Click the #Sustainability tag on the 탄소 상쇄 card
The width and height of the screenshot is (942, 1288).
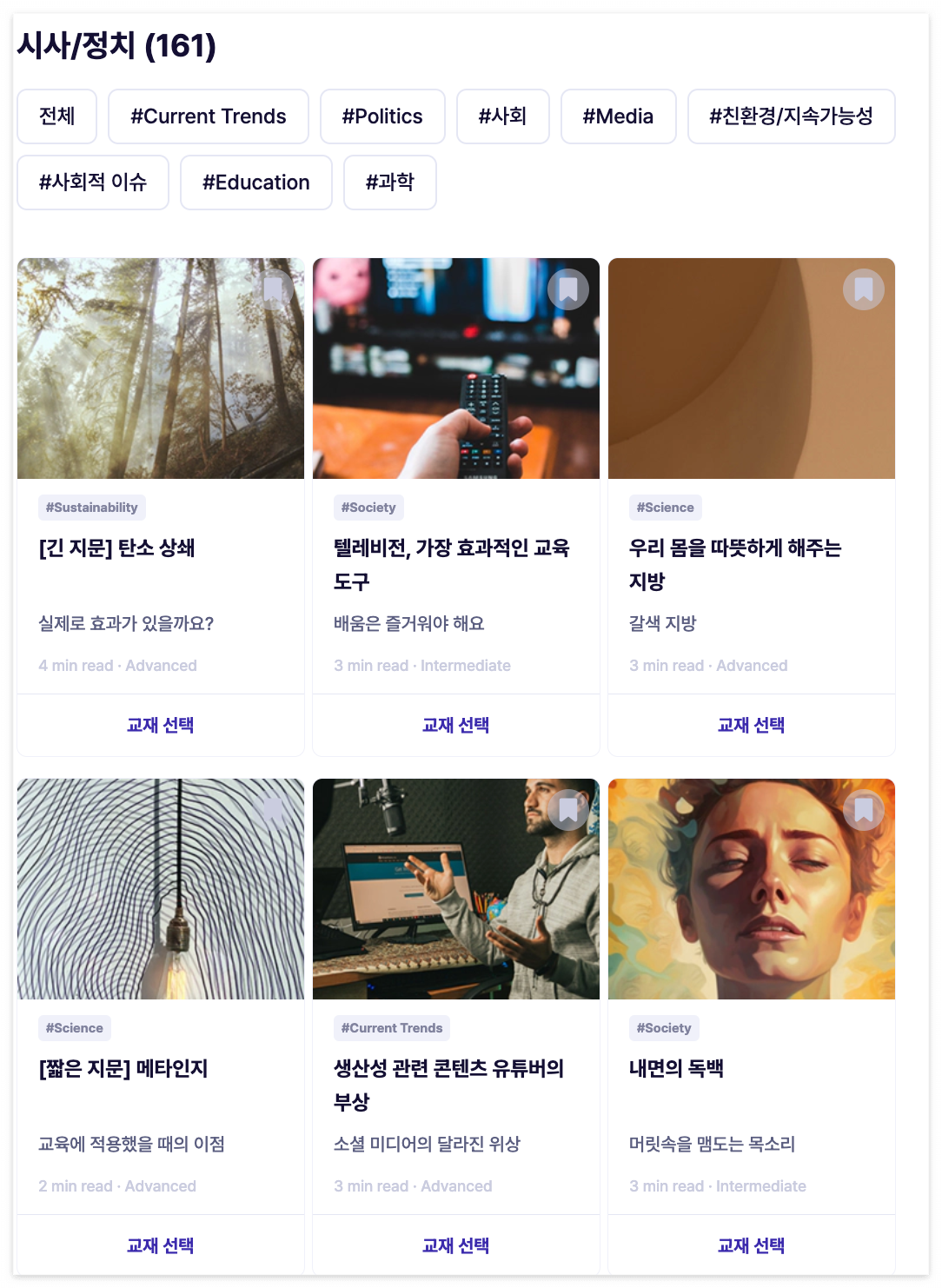point(92,507)
